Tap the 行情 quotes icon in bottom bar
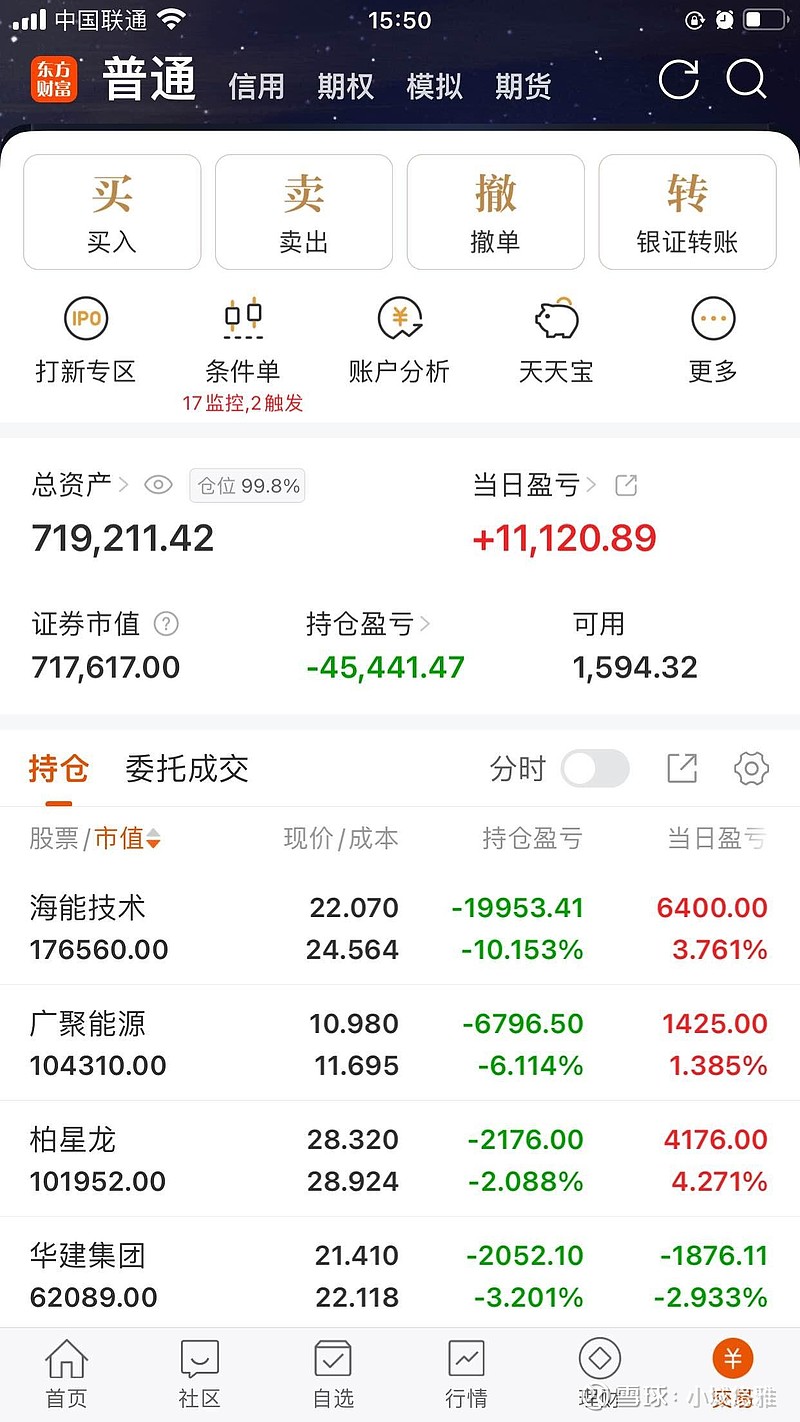The width and height of the screenshot is (800, 1422). pyautogui.click(x=466, y=1370)
